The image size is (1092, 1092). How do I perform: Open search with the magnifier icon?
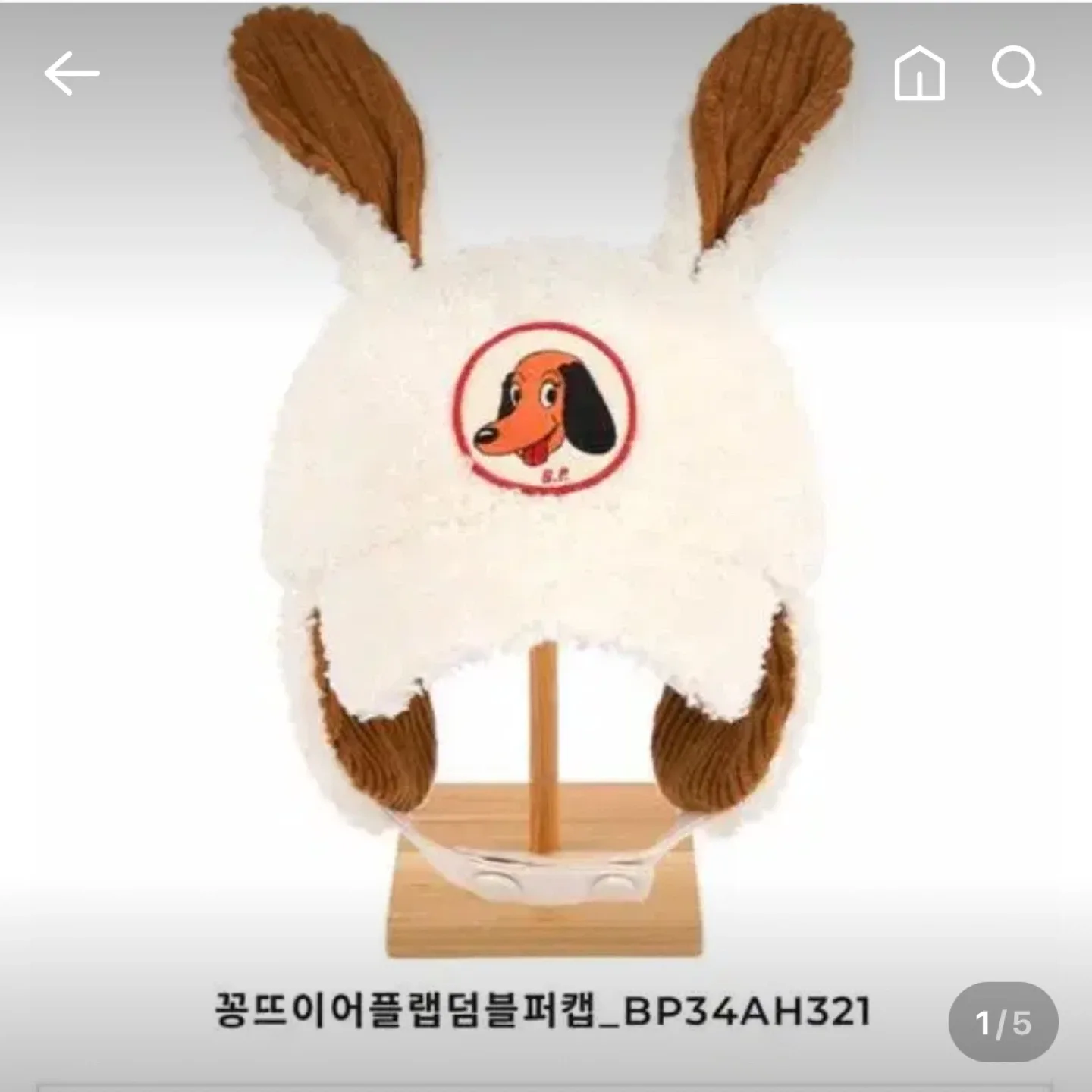1016,72
